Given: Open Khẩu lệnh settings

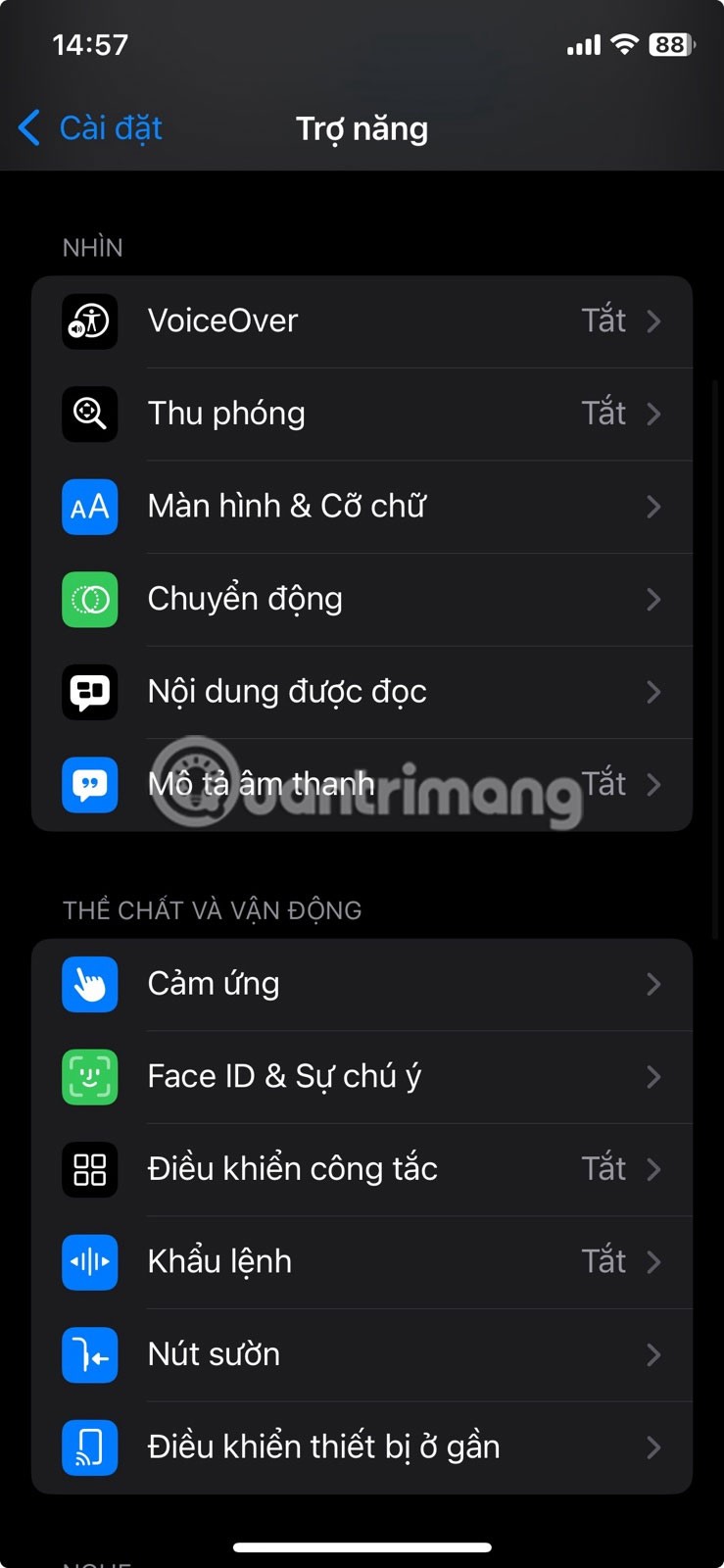Looking at the screenshot, I should point(362,1262).
